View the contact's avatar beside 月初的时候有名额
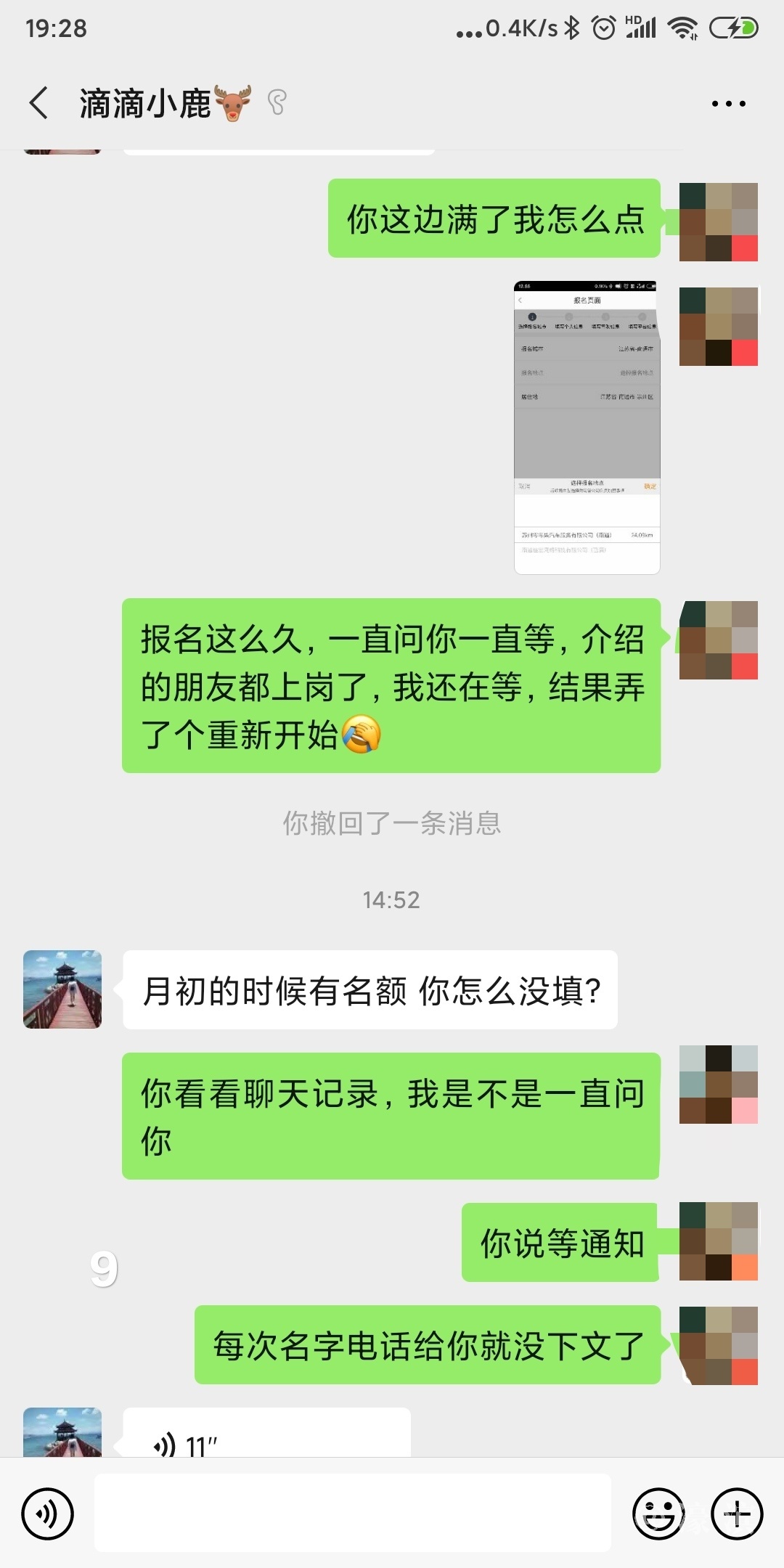The width and height of the screenshot is (784, 1568). 62,989
